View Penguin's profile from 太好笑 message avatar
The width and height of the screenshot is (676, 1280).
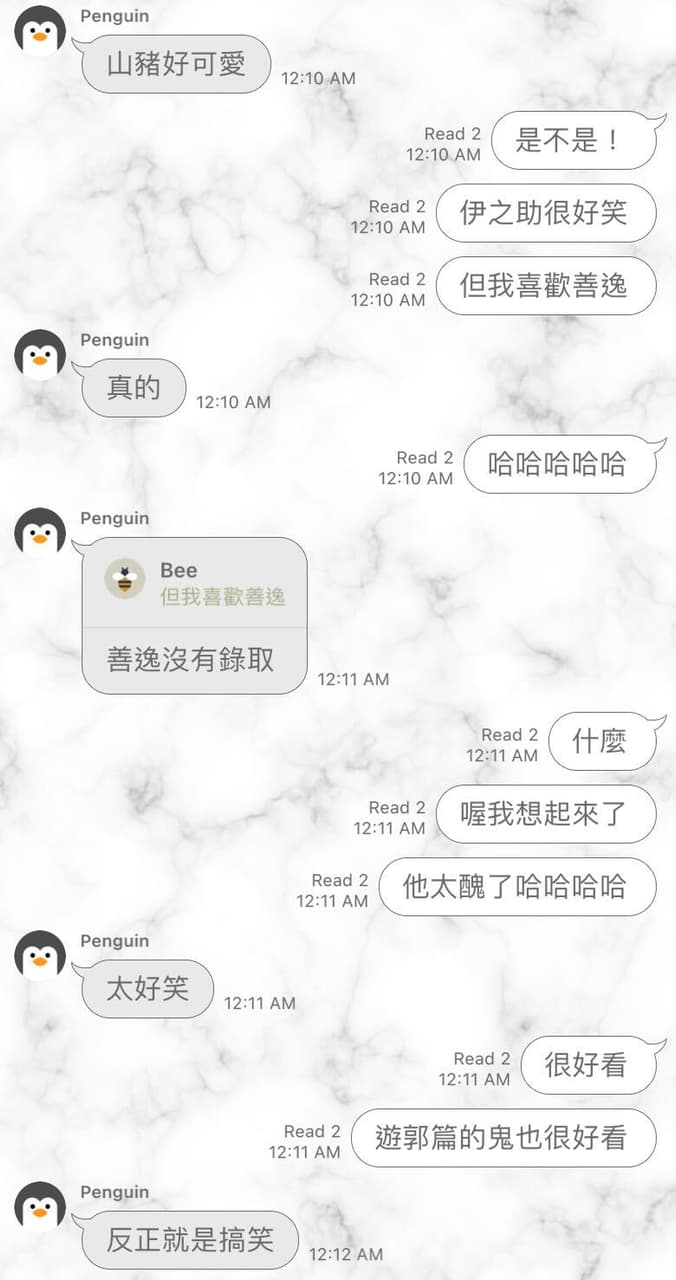coord(40,956)
